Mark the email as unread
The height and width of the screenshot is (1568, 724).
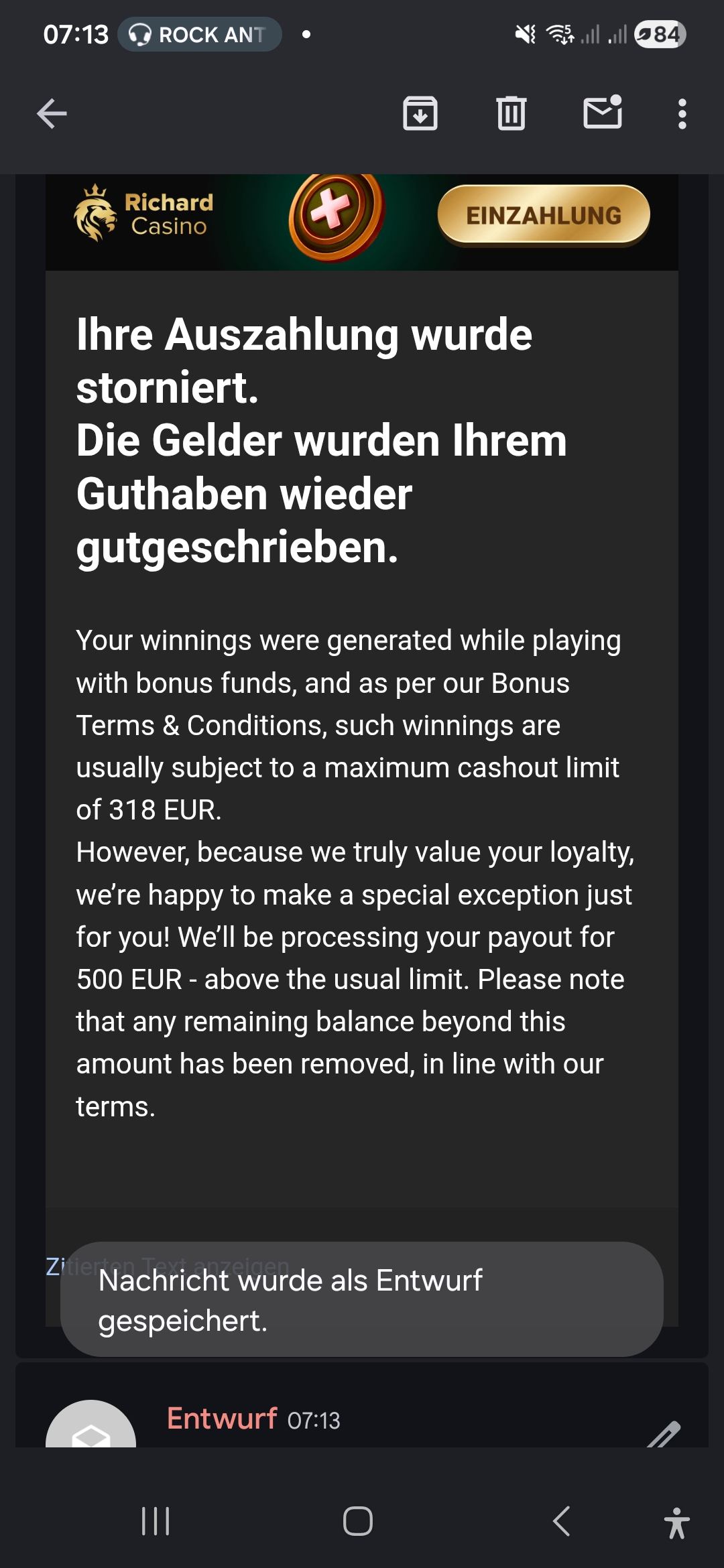603,112
